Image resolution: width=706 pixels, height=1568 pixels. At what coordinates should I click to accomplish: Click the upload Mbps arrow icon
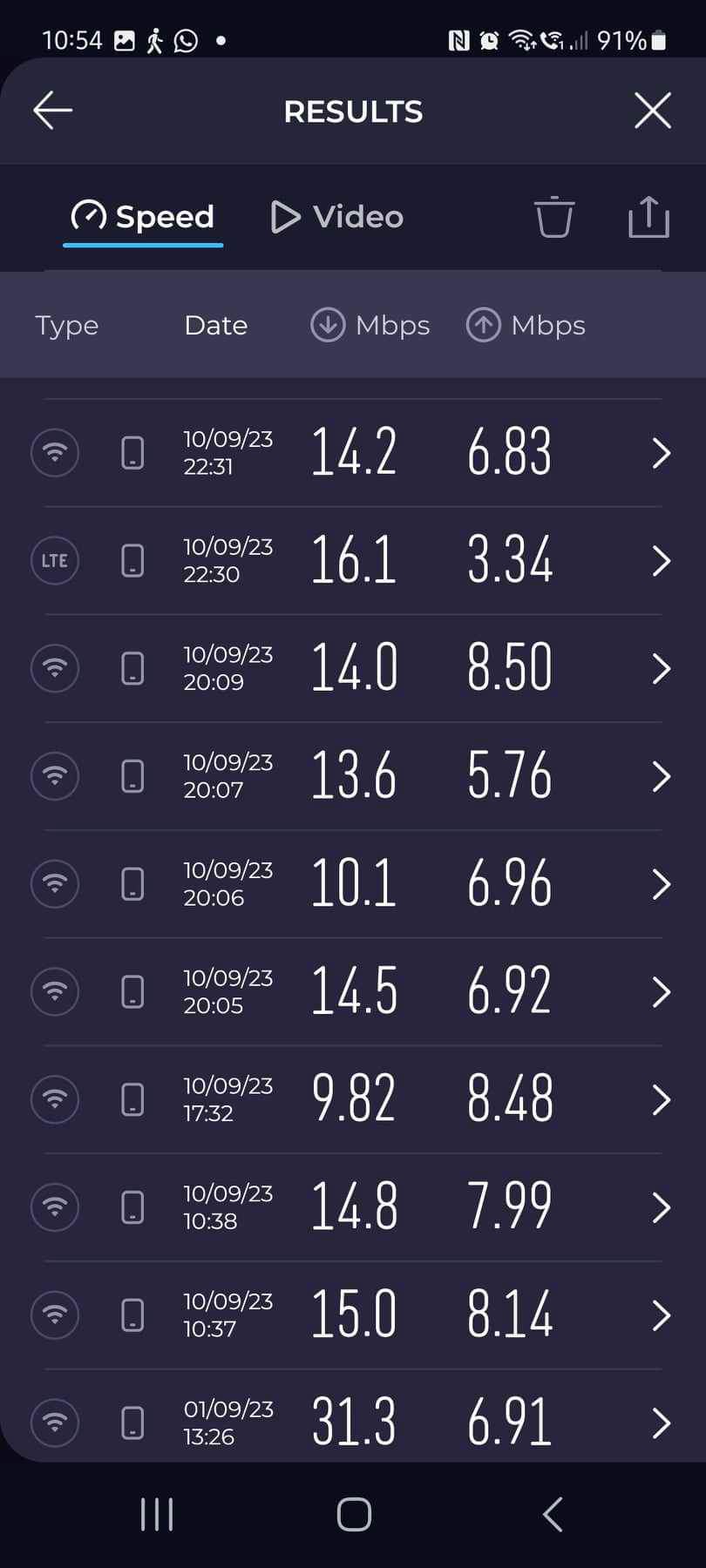click(483, 324)
